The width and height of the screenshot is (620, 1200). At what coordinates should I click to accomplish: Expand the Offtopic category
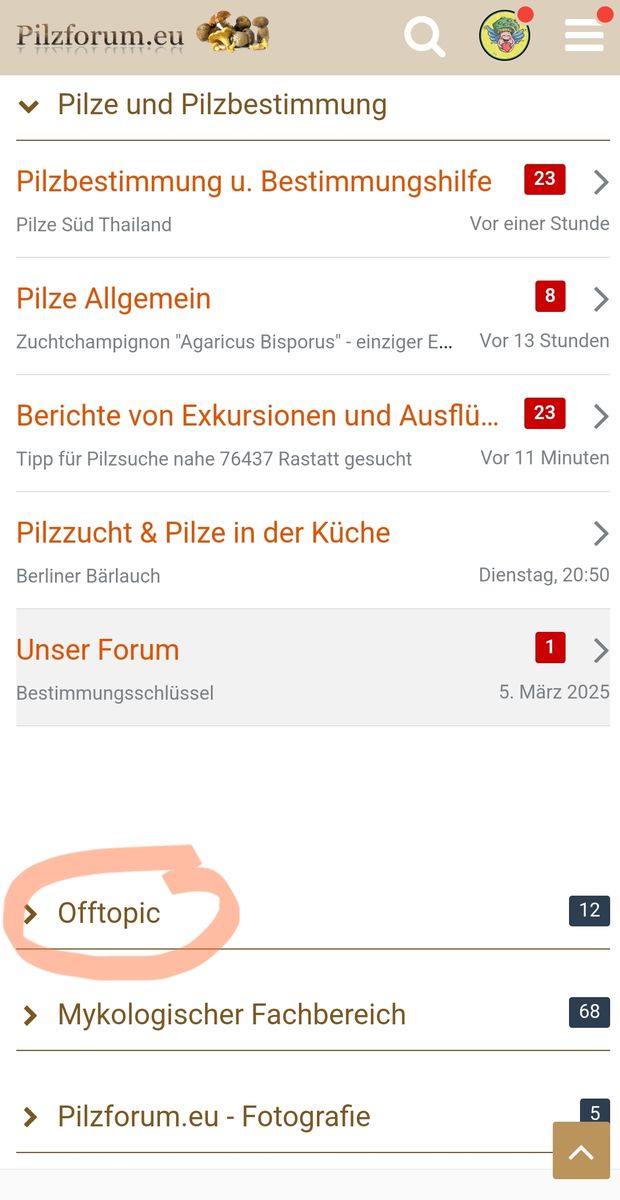coord(108,913)
